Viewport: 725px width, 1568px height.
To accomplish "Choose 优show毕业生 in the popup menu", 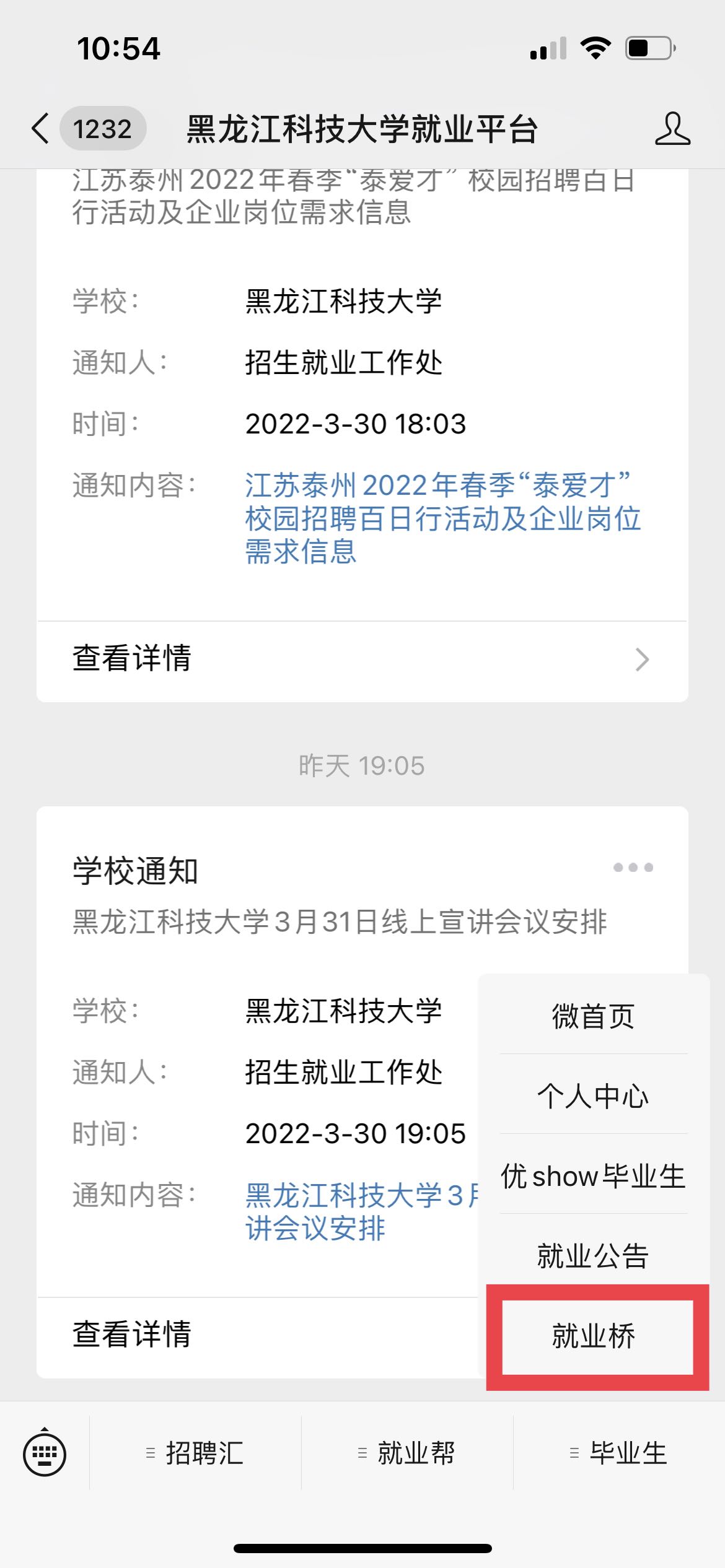I will point(594,1175).
